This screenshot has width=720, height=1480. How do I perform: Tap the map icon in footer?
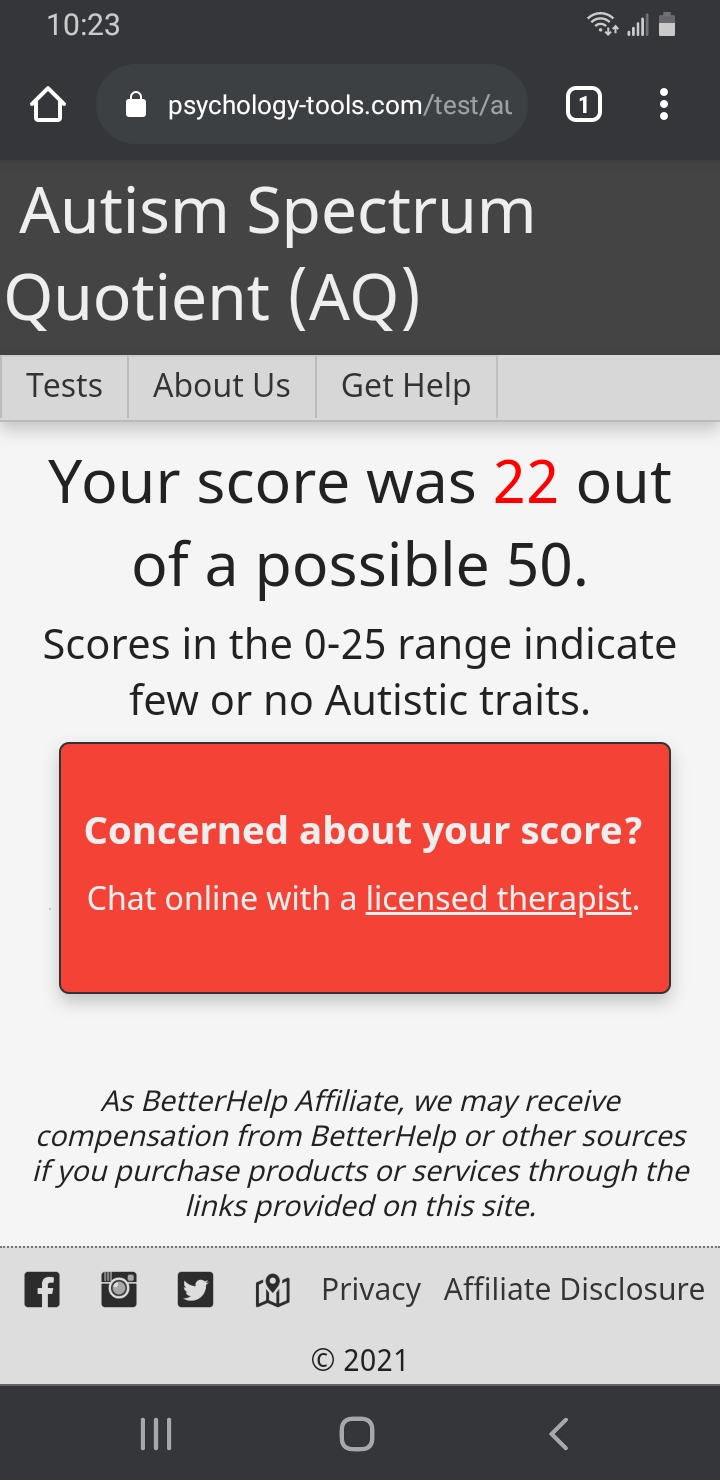[272, 1291]
